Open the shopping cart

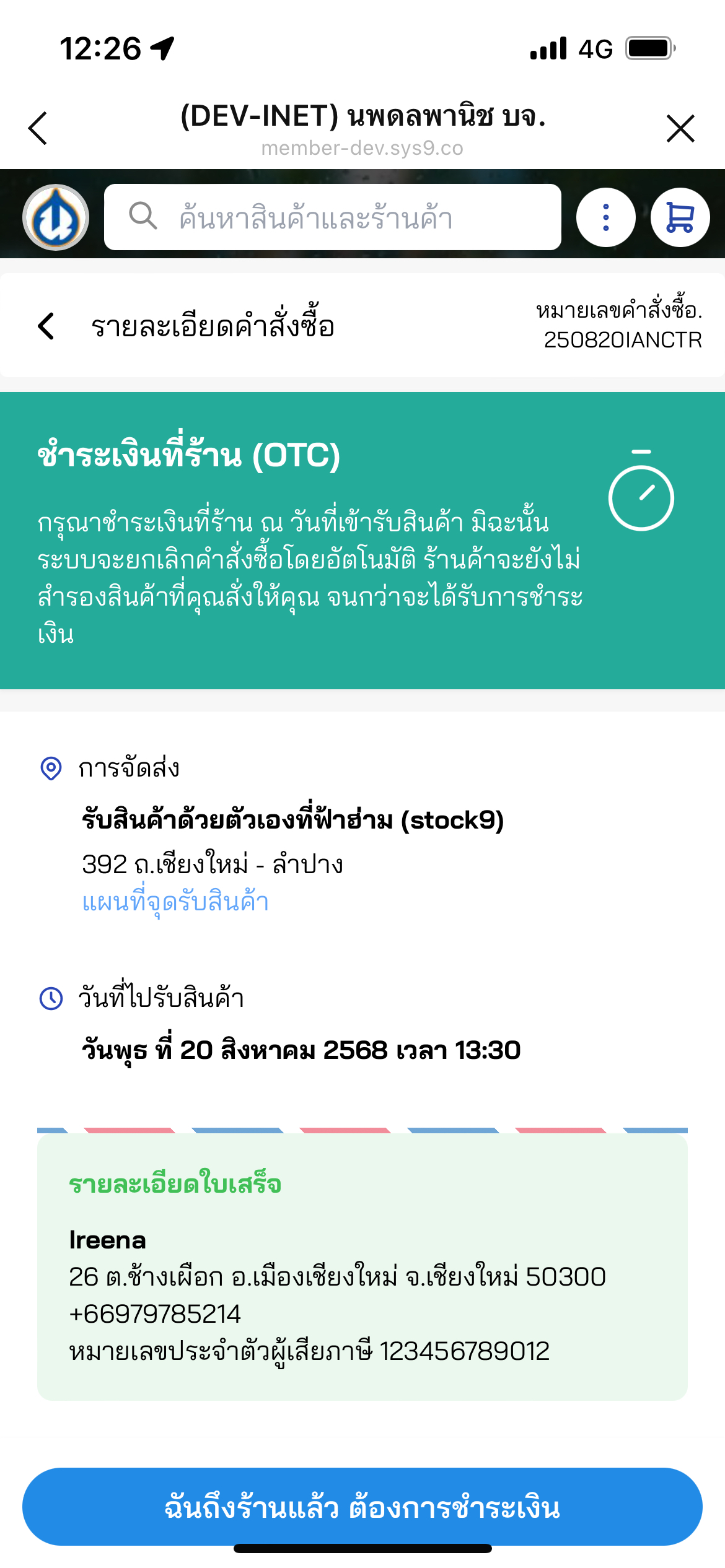pyautogui.click(x=680, y=217)
